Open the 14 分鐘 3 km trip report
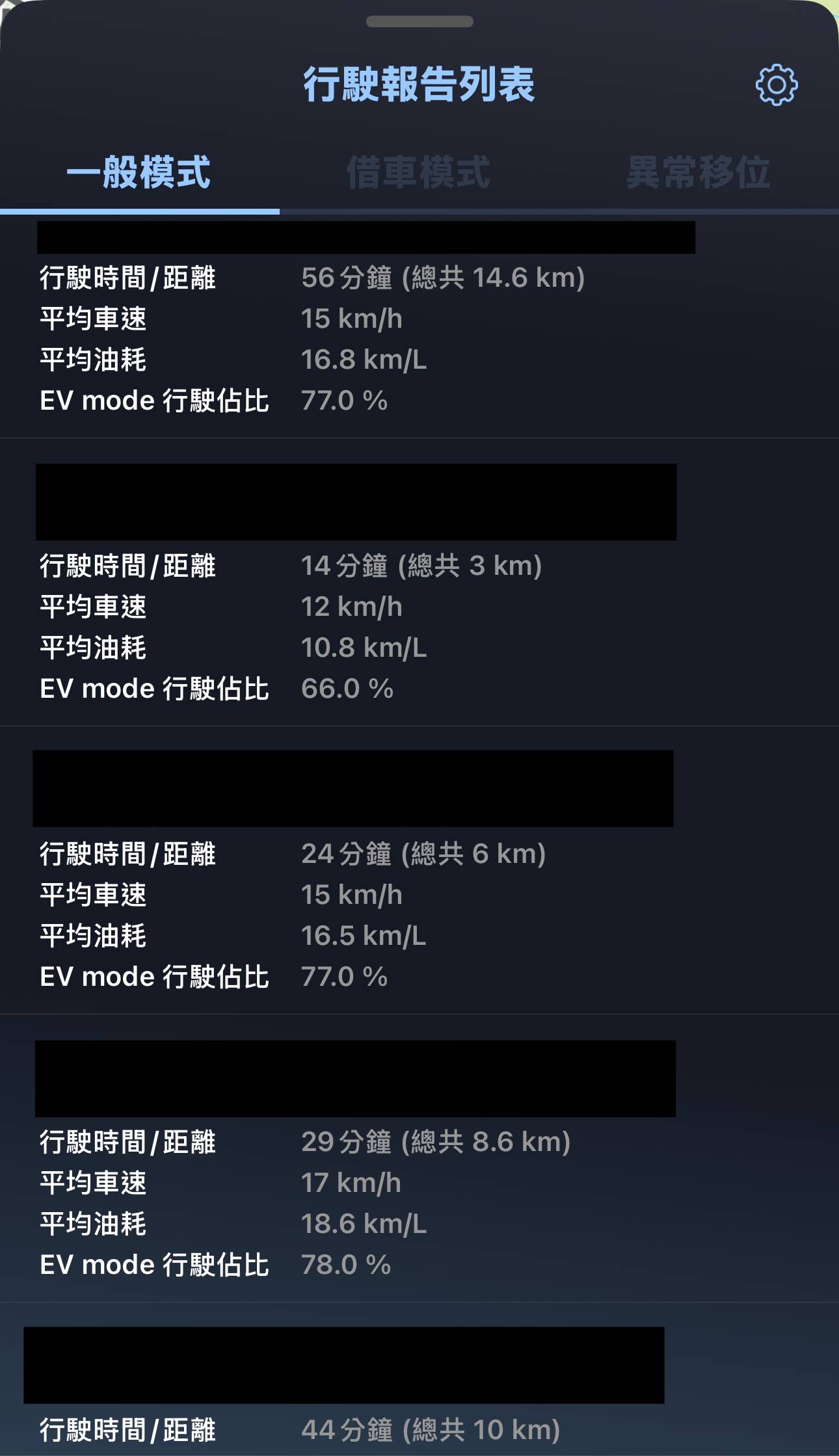 point(419,626)
